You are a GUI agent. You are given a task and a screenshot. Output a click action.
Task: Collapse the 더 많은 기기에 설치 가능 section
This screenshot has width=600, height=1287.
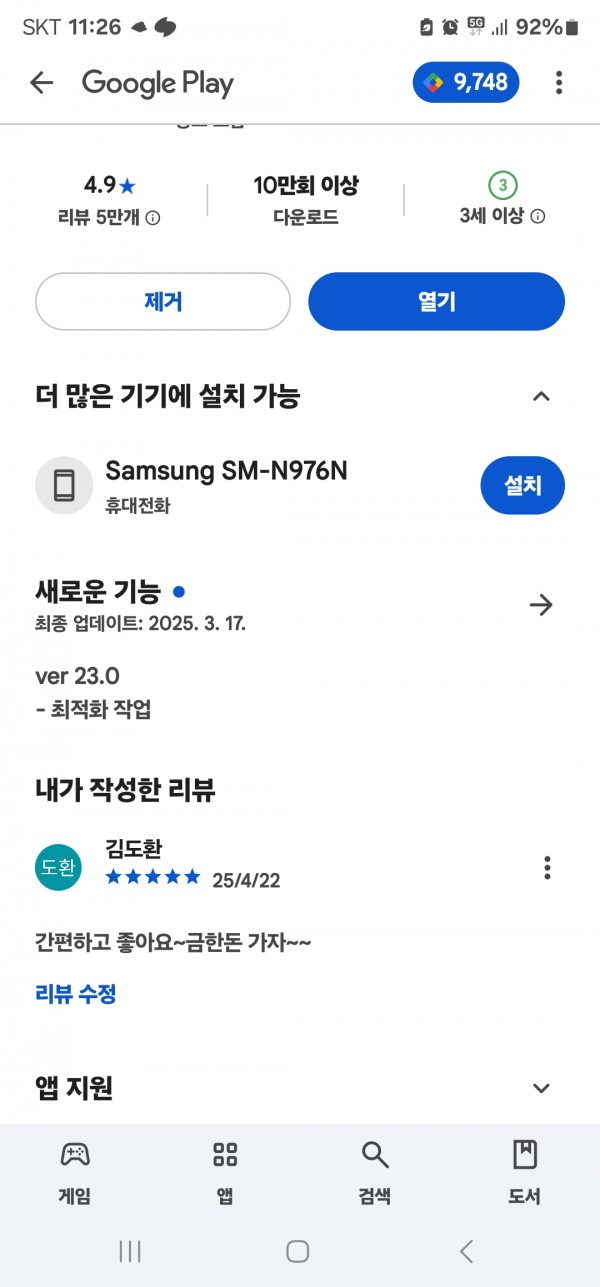coord(541,397)
